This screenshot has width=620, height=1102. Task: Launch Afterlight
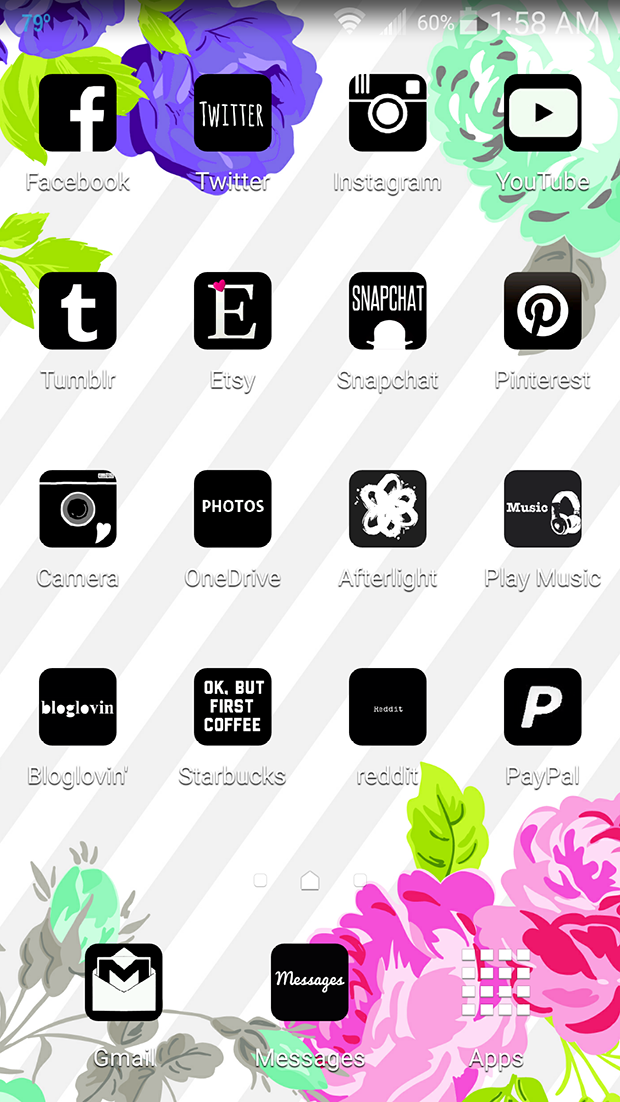coord(388,509)
